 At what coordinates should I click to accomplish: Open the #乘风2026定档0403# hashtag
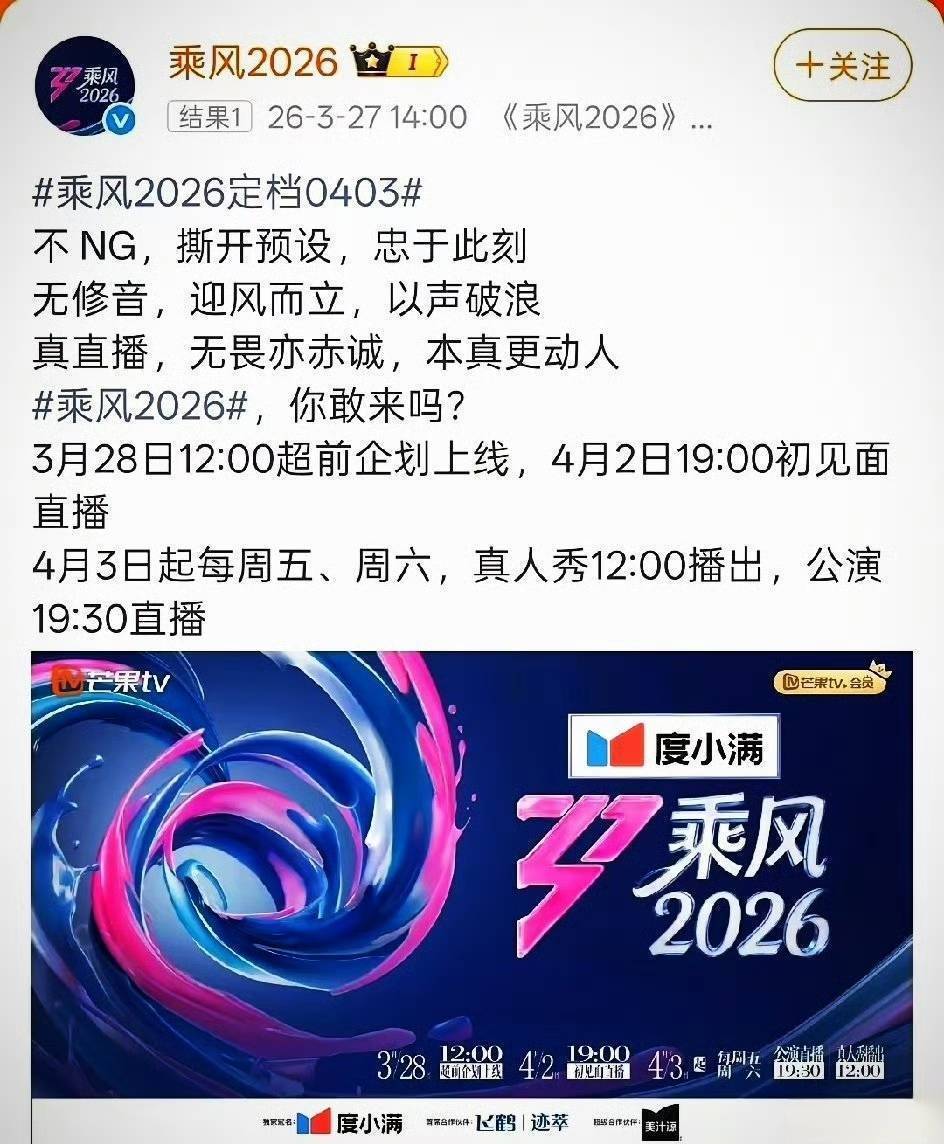[x=228, y=193]
